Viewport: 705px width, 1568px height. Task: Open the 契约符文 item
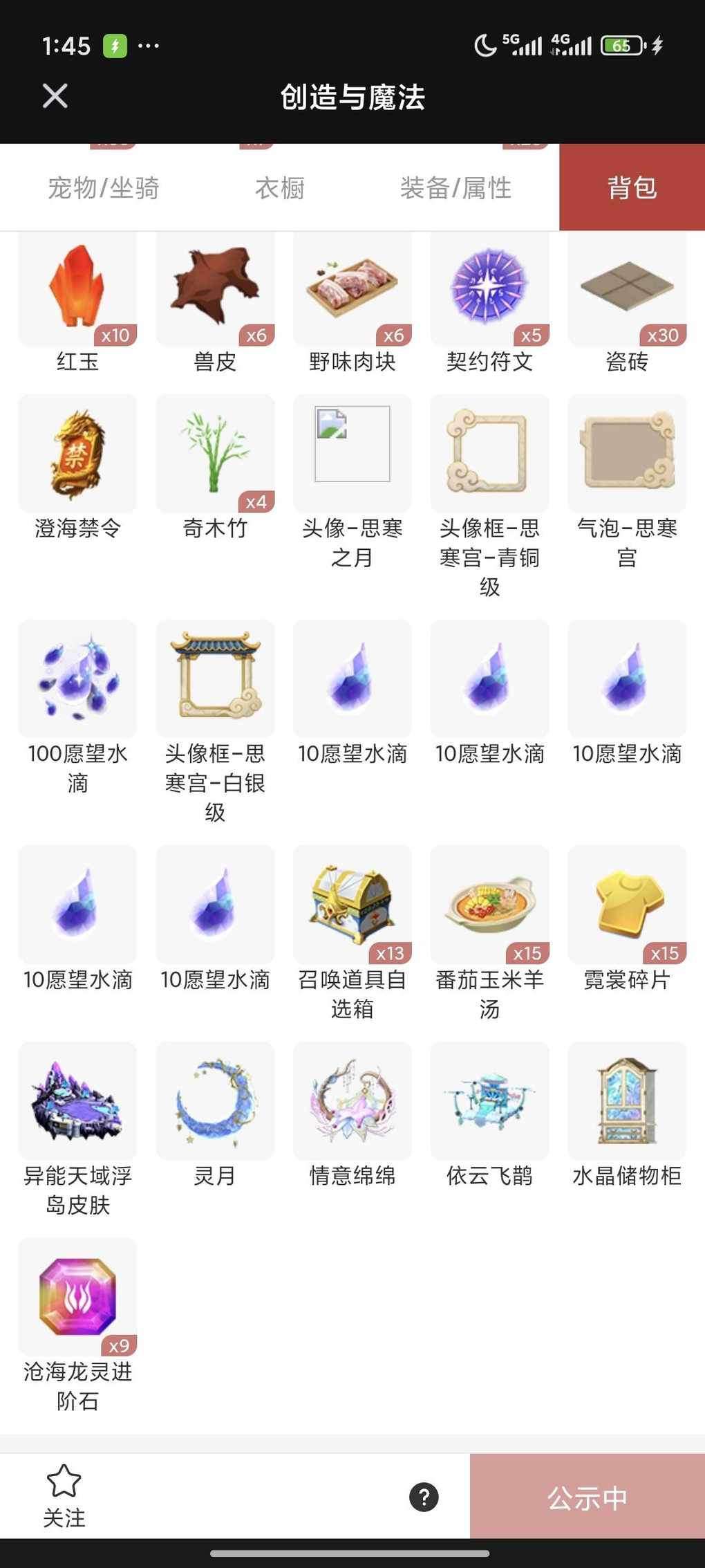pos(489,290)
